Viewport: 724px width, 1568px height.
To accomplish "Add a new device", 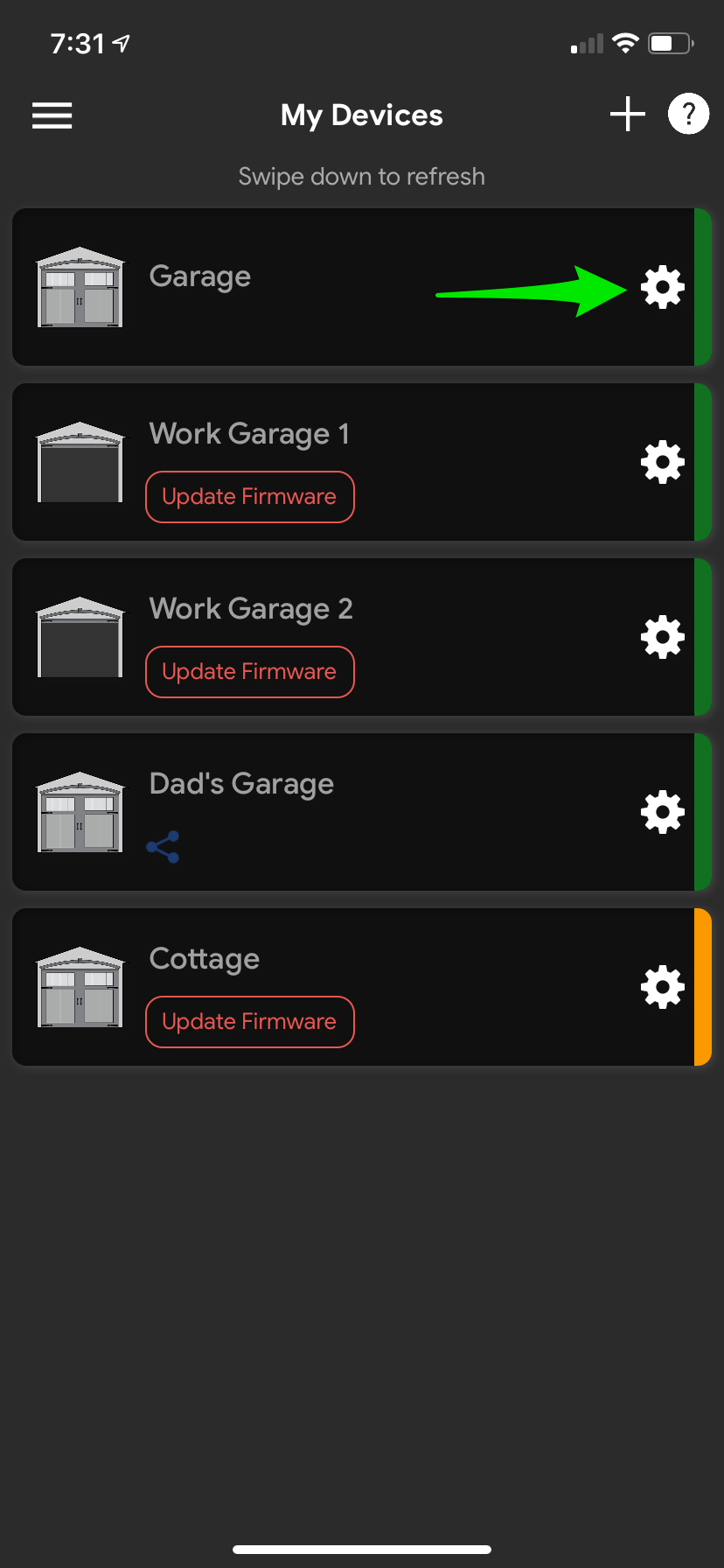I will point(627,115).
